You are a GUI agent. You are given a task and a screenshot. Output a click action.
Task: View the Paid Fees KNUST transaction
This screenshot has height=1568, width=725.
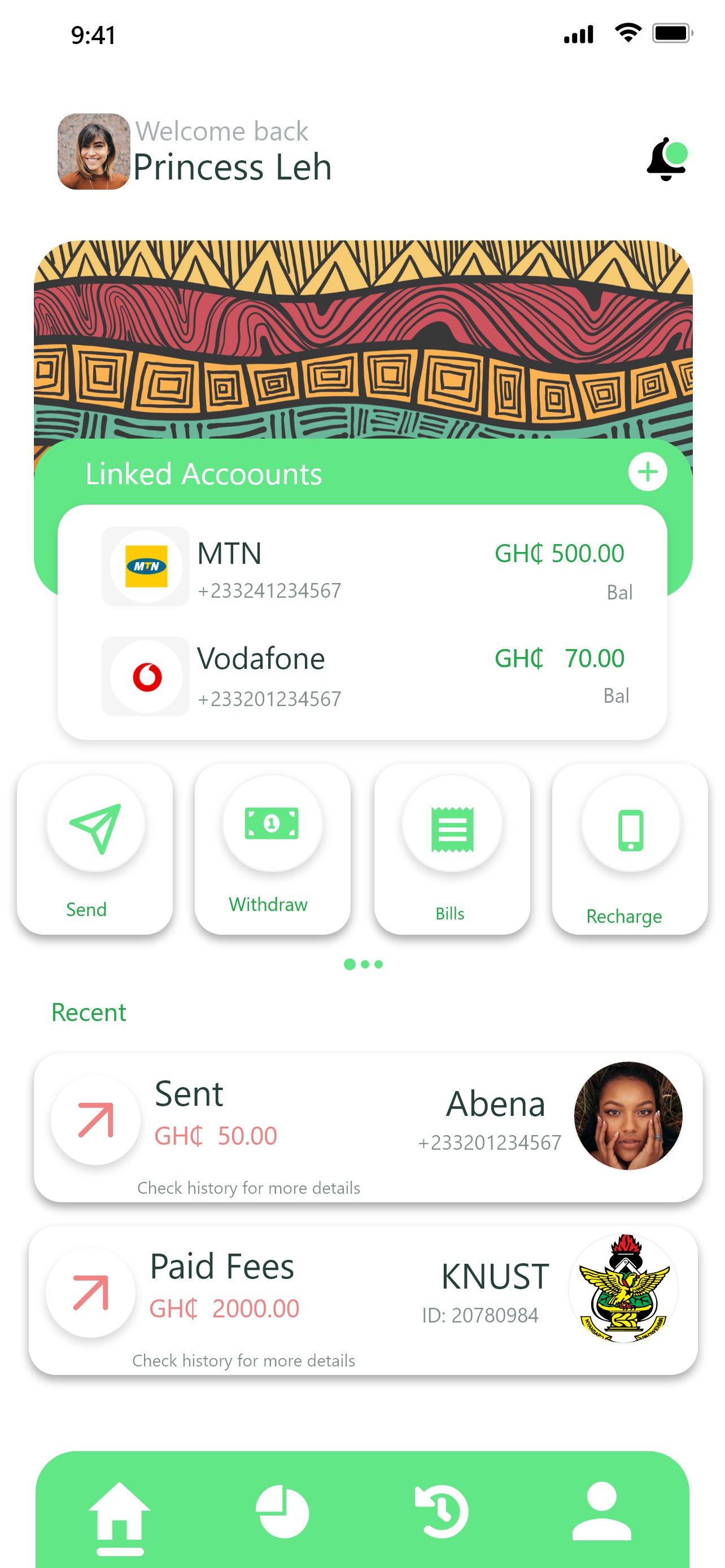pyautogui.click(x=364, y=1300)
